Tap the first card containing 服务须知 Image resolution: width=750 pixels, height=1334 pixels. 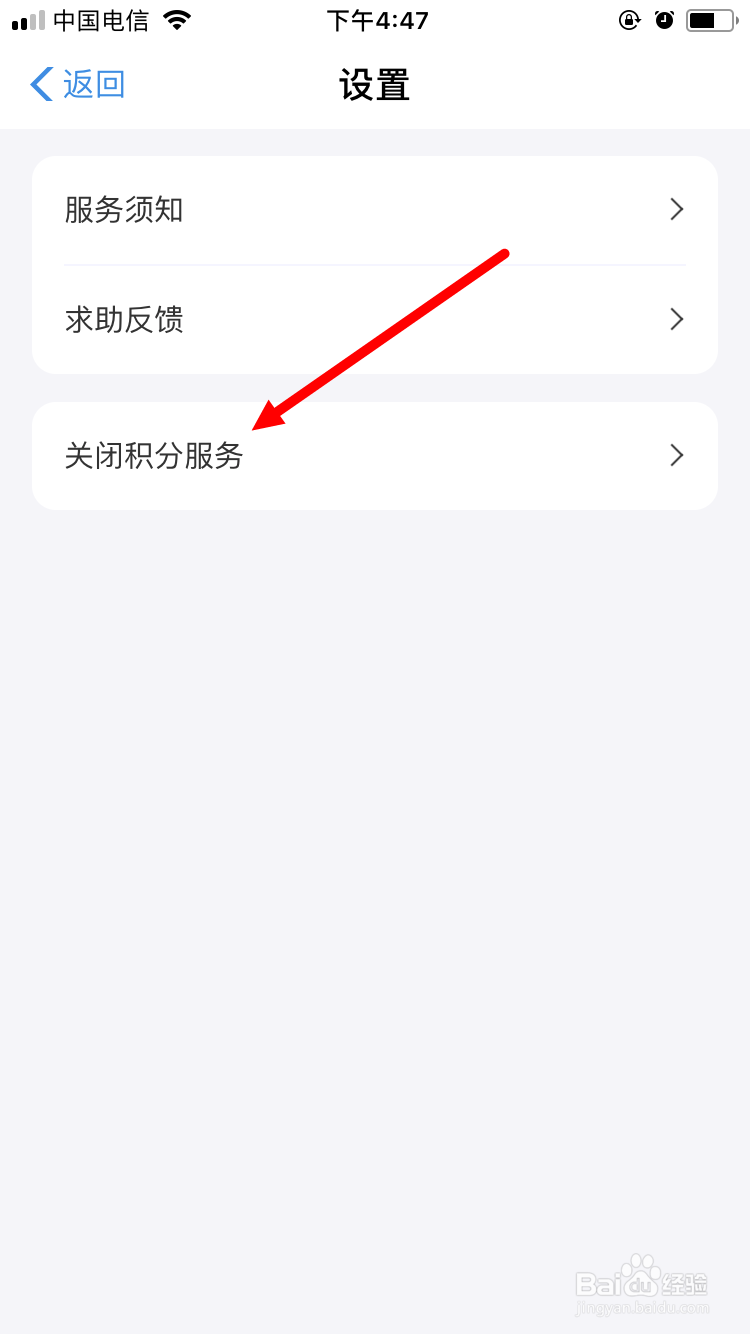click(375, 210)
